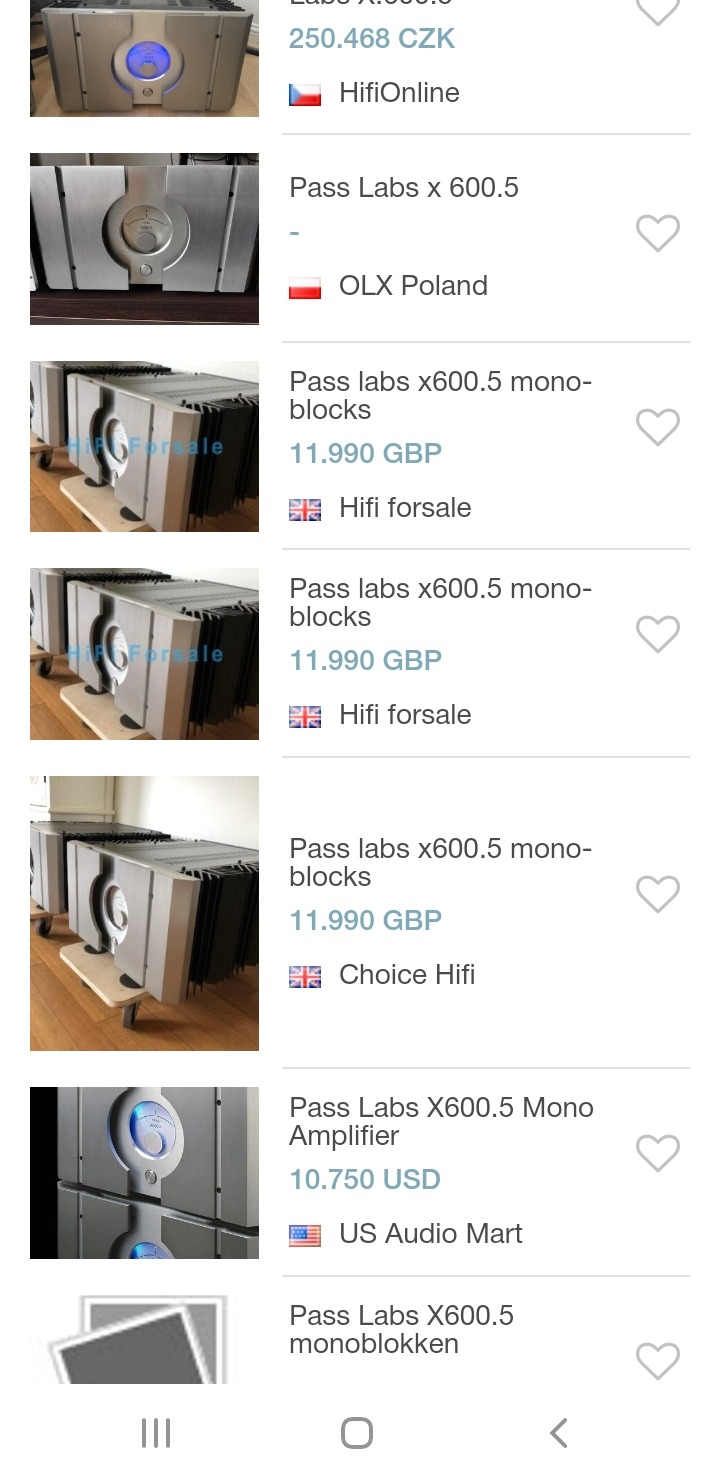
Task: Go back with the system back button
Action: [x=559, y=1432]
